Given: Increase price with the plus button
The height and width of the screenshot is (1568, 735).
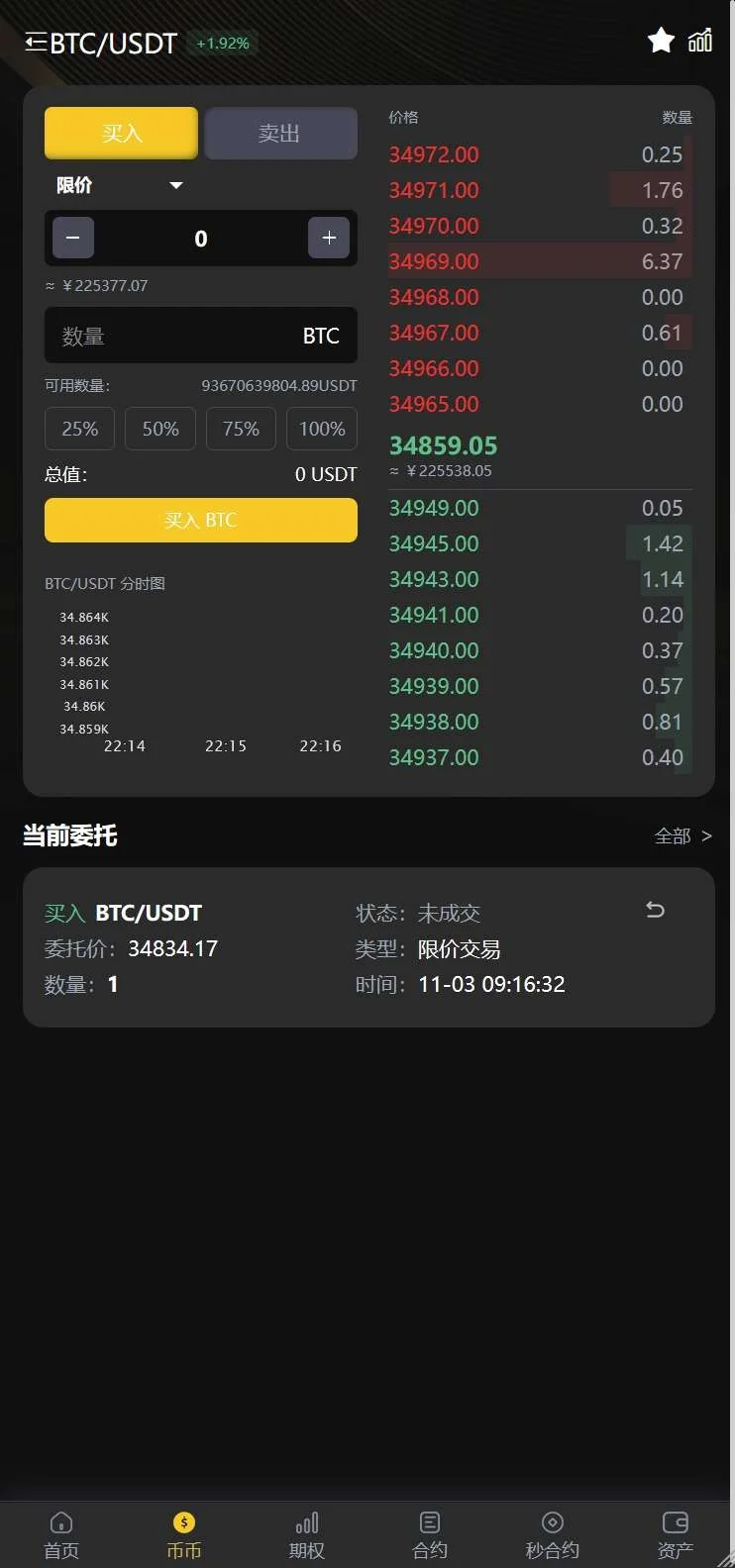Looking at the screenshot, I should 329,239.
